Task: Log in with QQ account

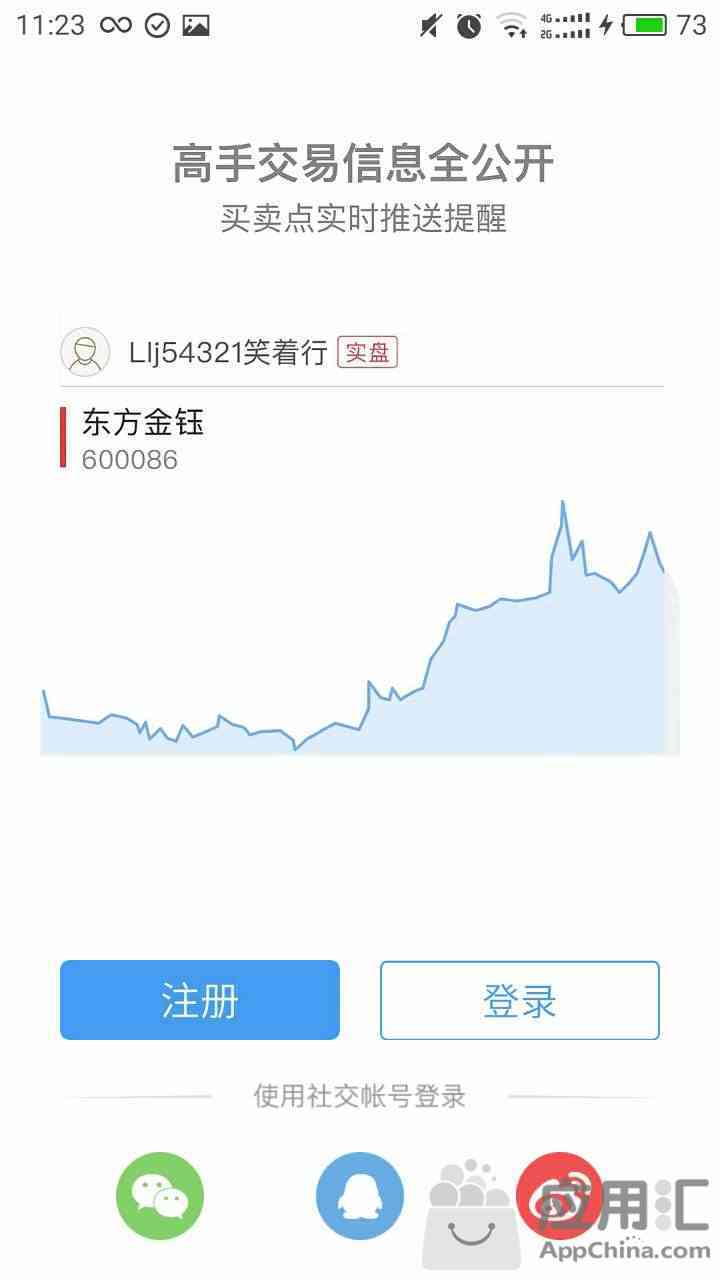Action: click(360, 1196)
